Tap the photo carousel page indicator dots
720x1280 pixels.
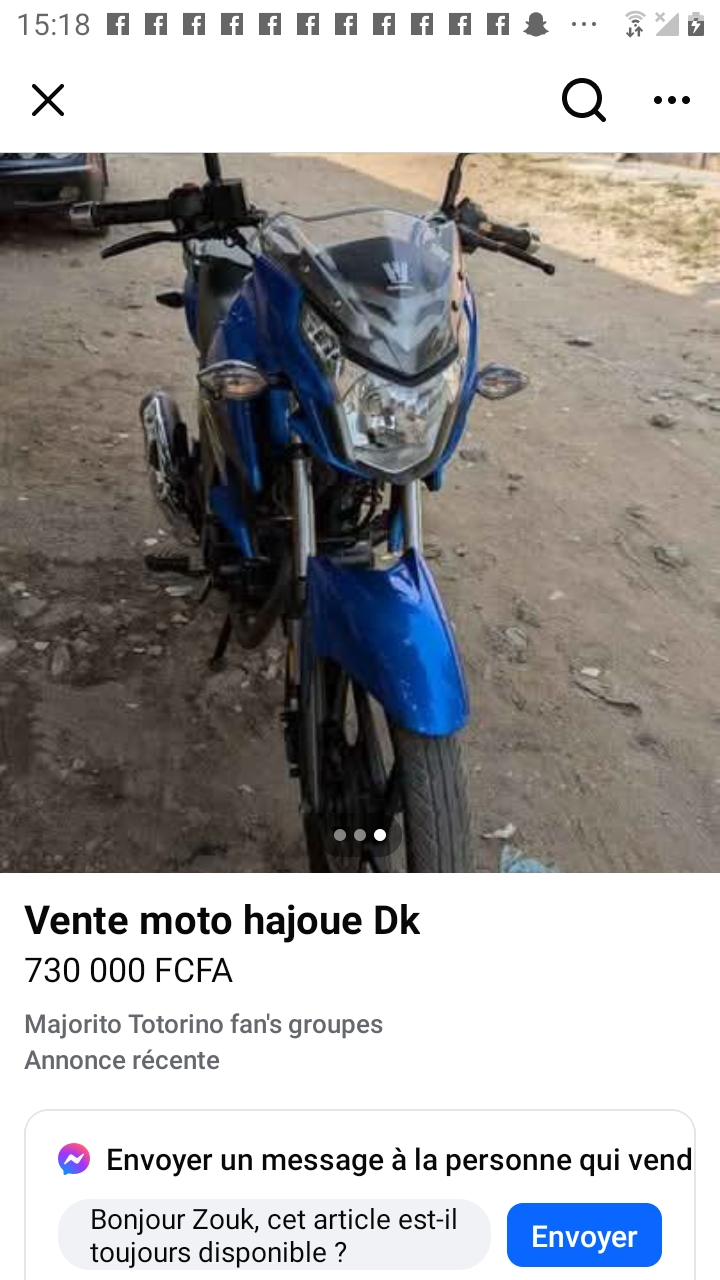coord(360,835)
